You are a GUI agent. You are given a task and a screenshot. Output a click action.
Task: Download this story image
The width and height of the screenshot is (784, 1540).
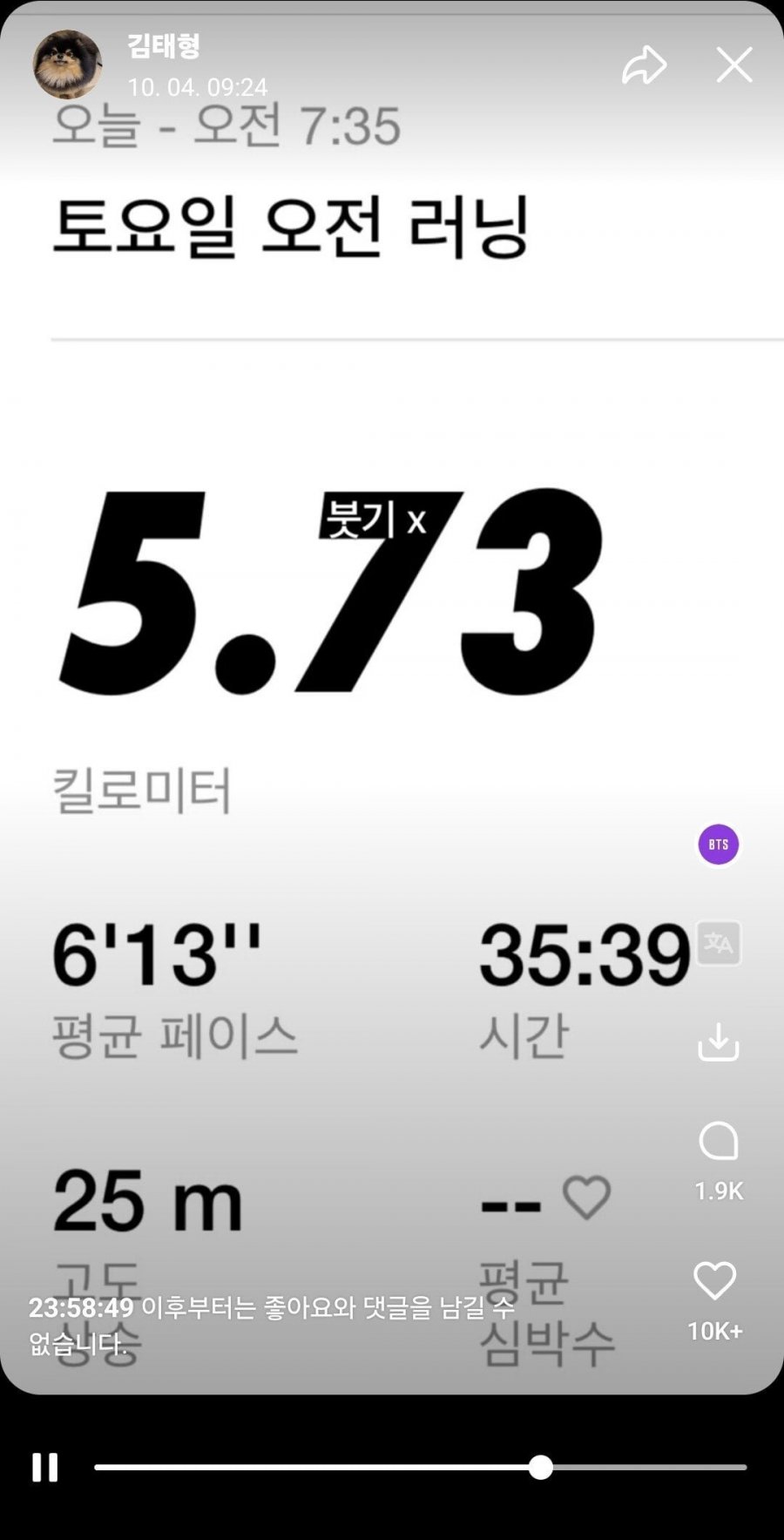[x=719, y=1042]
